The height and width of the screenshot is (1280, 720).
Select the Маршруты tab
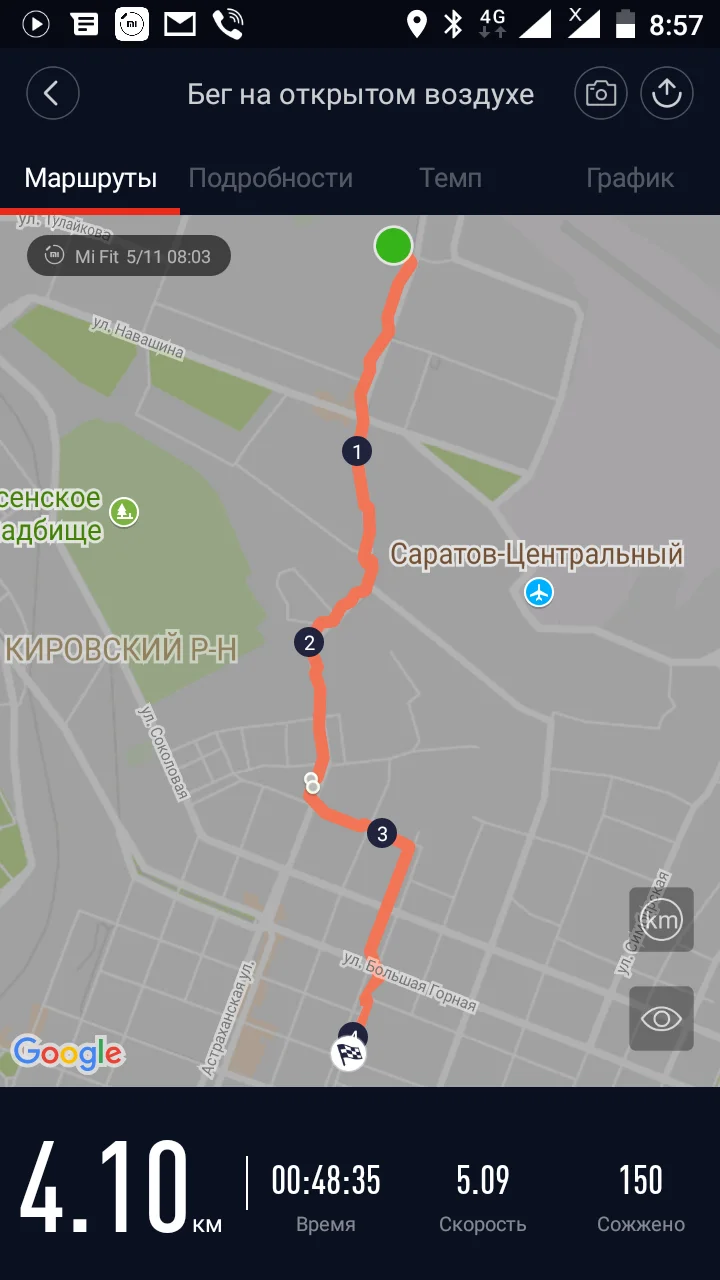(89, 178)
